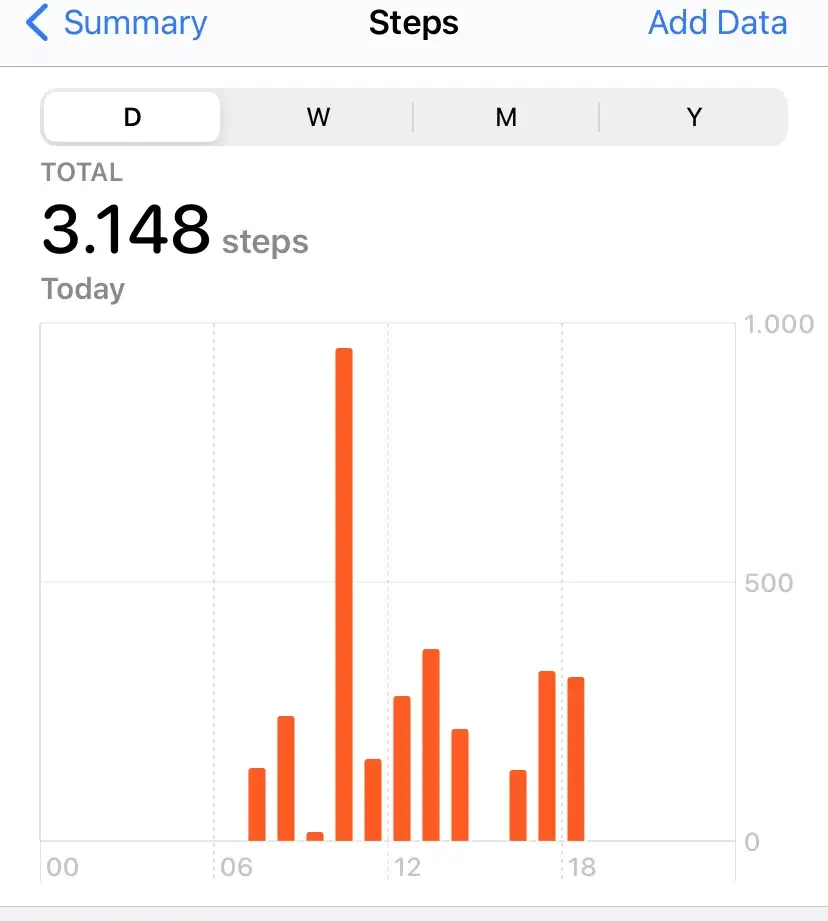
Task: Switch to the W weekly view
Action: pos(318,118)
